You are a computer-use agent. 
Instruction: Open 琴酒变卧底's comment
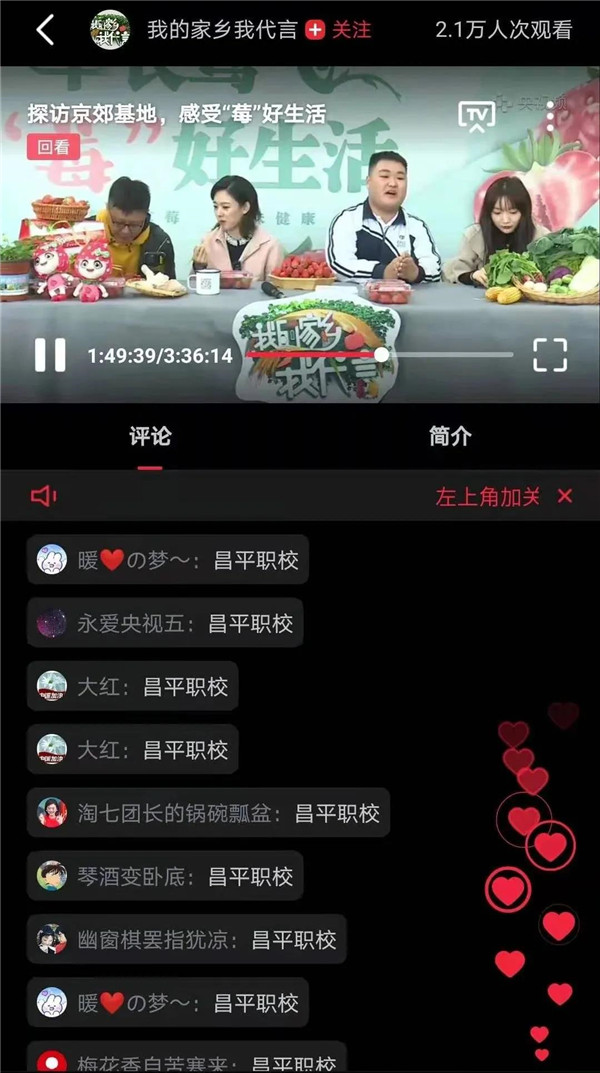[166, 876]
